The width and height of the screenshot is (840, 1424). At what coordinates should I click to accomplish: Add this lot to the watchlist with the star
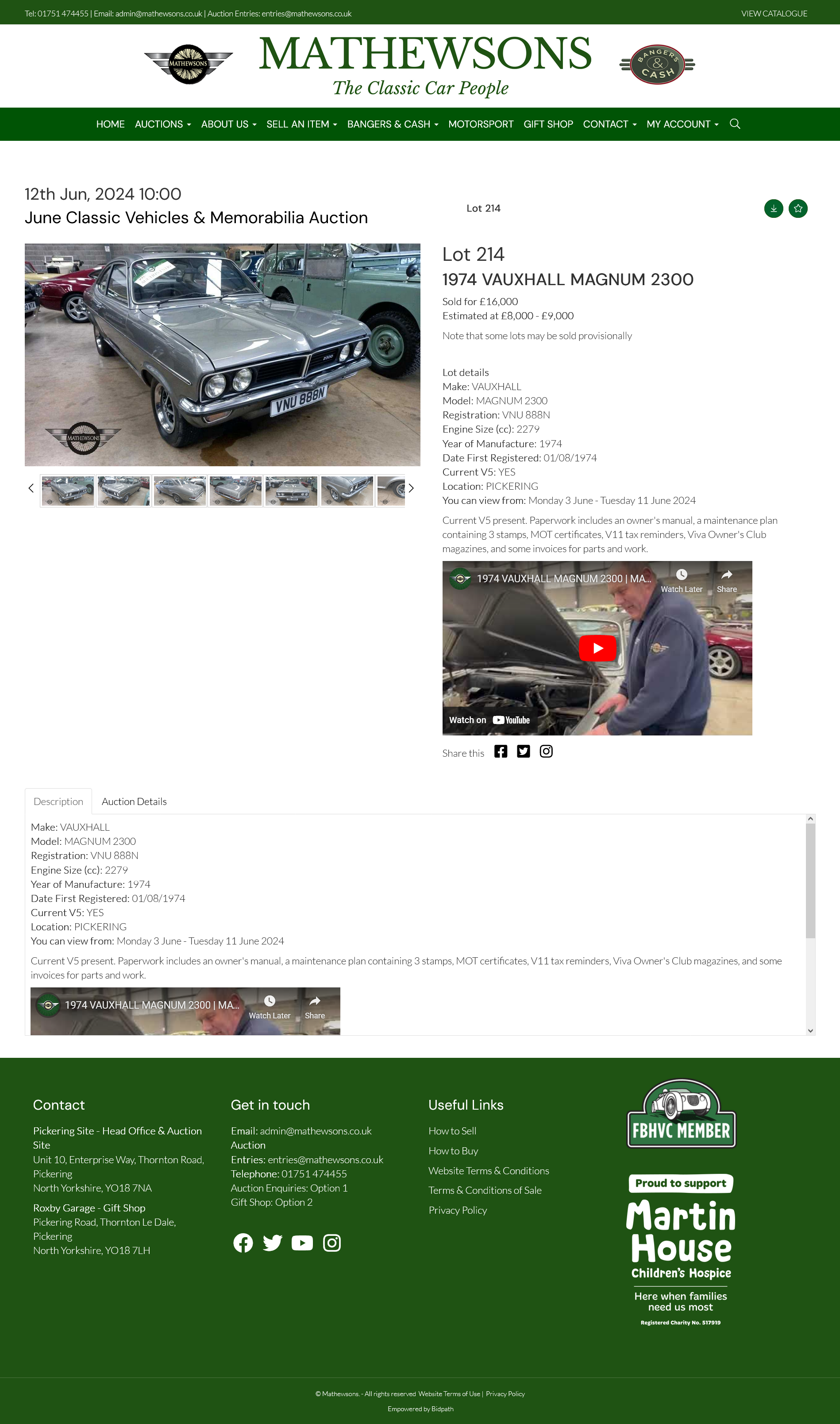(798, 209)
